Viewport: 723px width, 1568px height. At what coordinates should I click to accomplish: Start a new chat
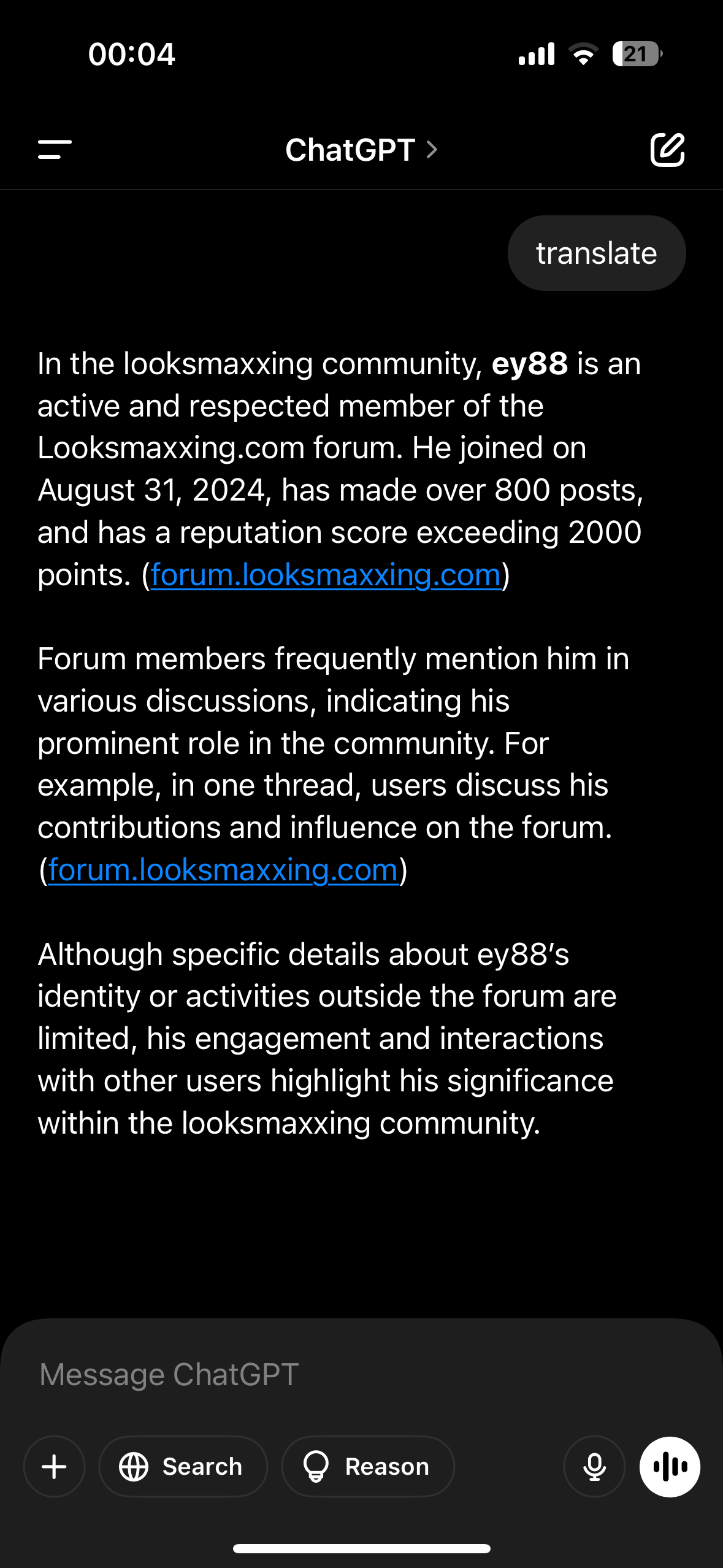667,149
